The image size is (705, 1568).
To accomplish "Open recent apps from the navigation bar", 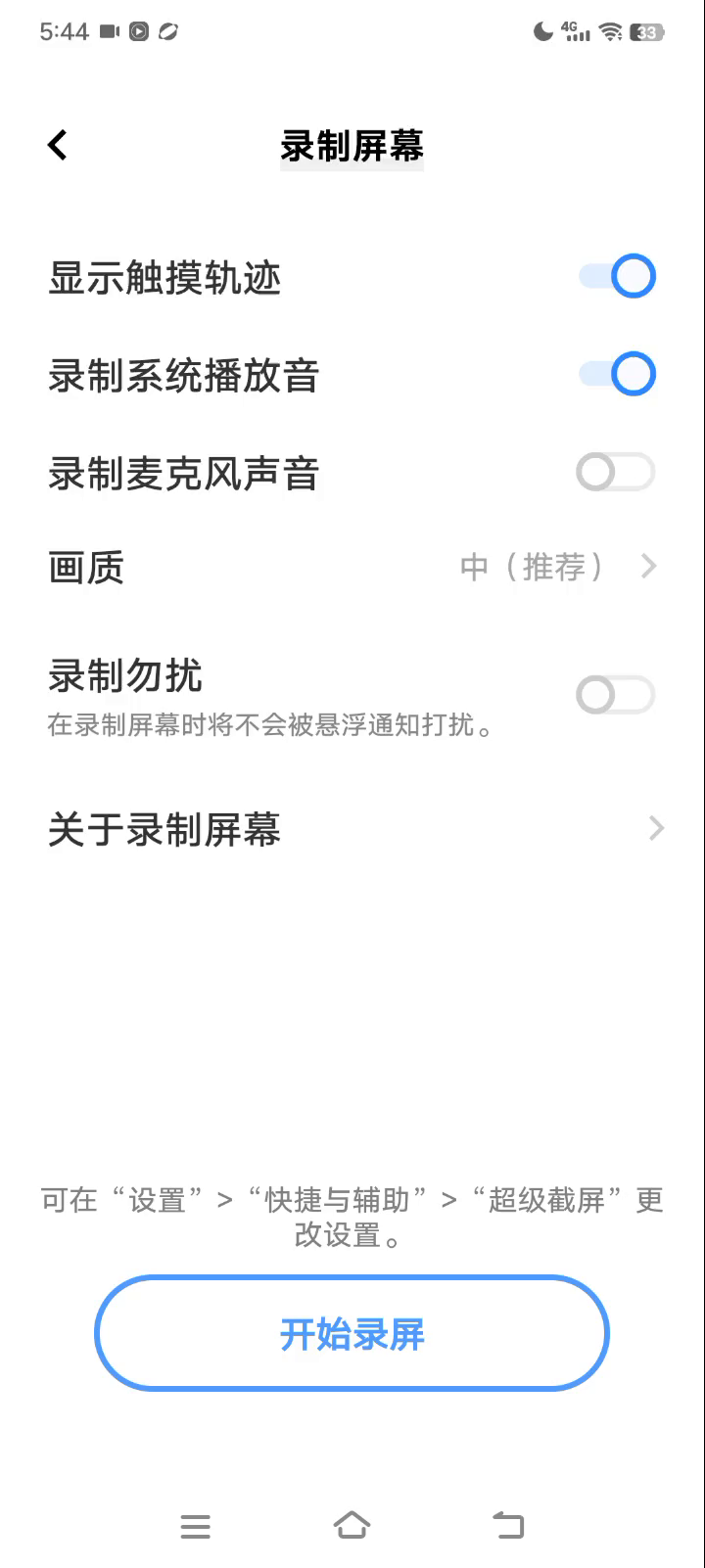I will pos(196,1525).
